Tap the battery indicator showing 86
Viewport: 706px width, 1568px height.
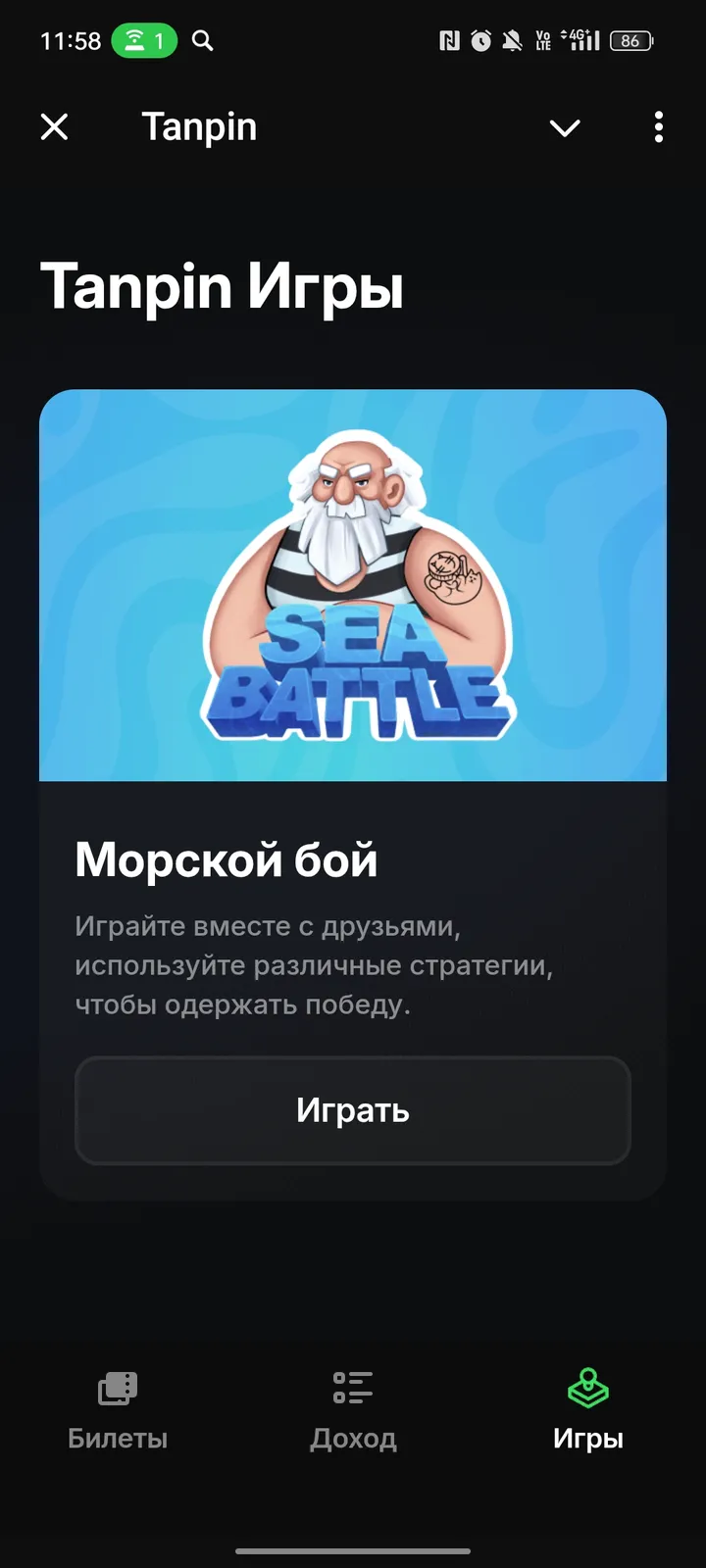[x=631, y=41]
